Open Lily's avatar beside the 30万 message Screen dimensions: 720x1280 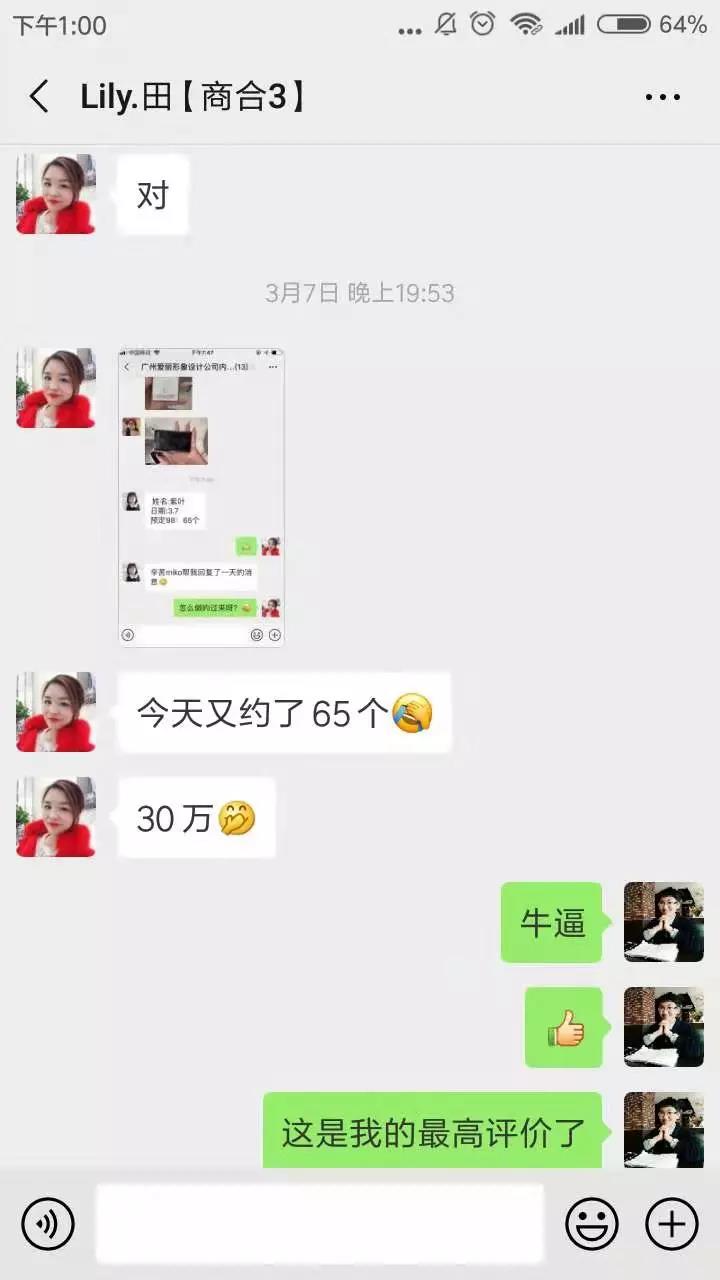click(x=56, y=817)
